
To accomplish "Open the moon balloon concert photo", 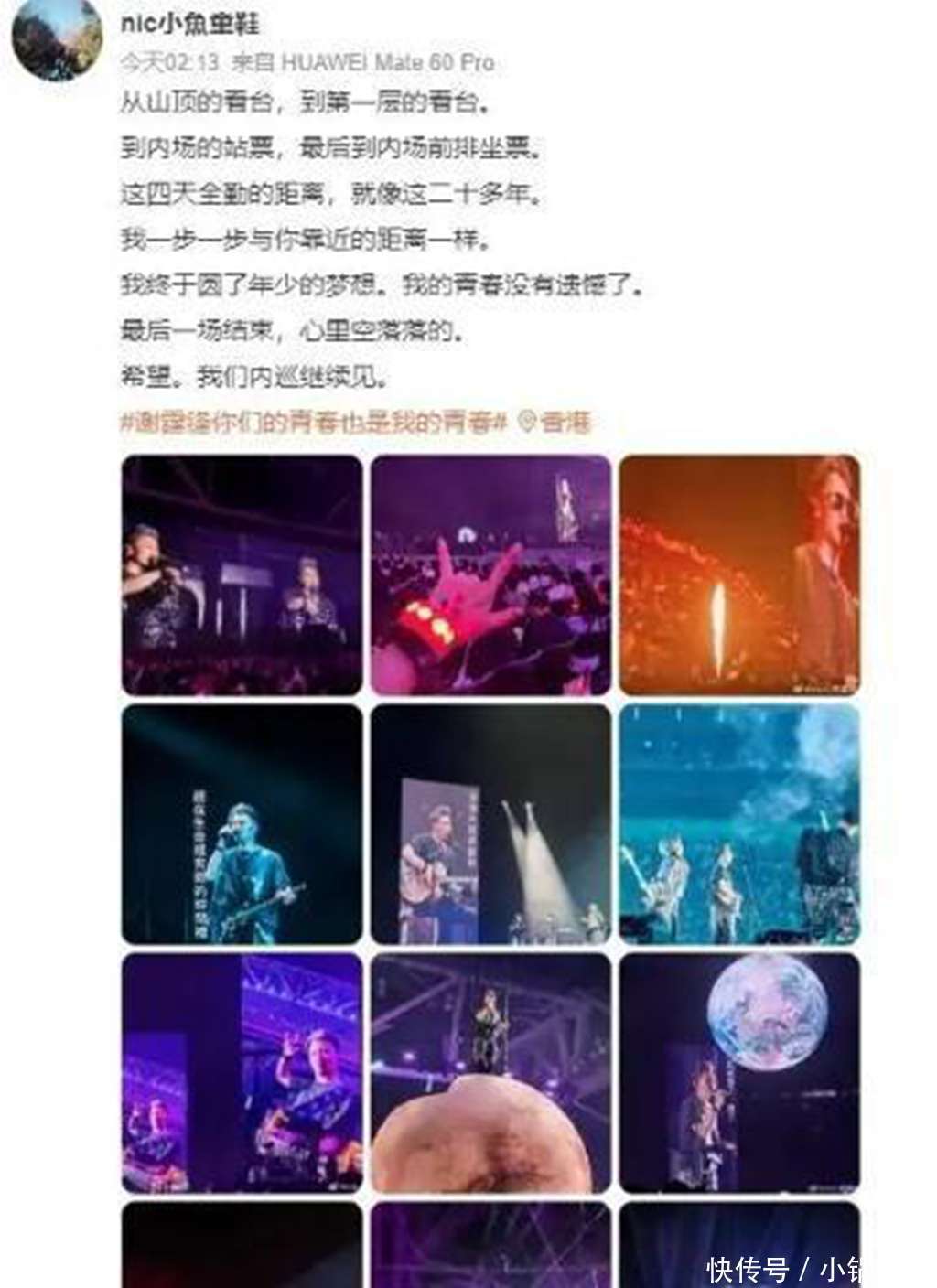I will tap(739, 1073).
